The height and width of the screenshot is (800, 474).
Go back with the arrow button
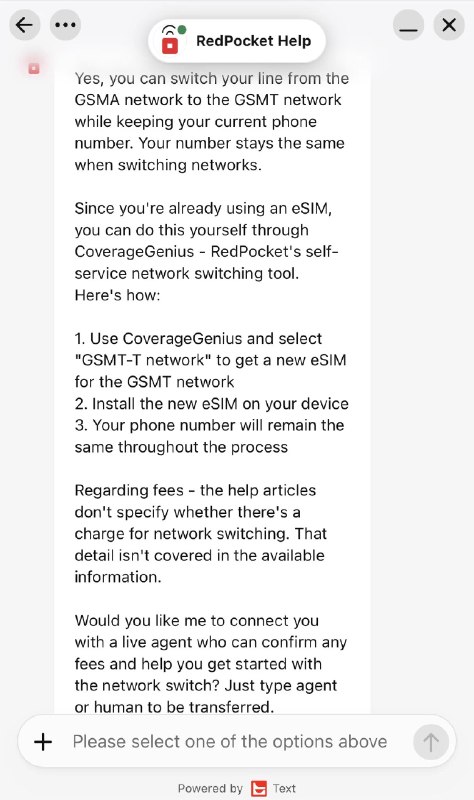[24, 24]
